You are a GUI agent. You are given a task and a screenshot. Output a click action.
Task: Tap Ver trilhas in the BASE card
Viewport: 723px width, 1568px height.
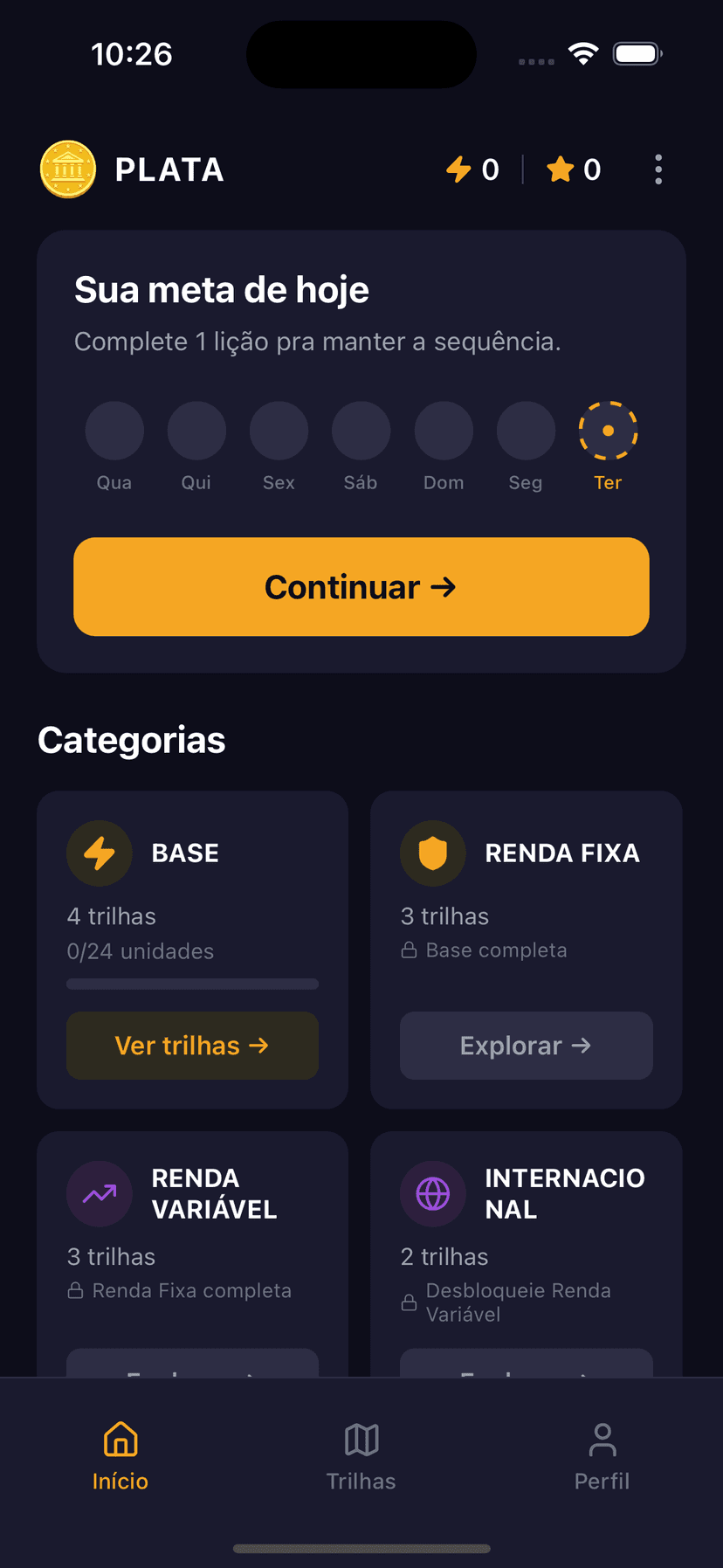click(x=192, y=1046)
